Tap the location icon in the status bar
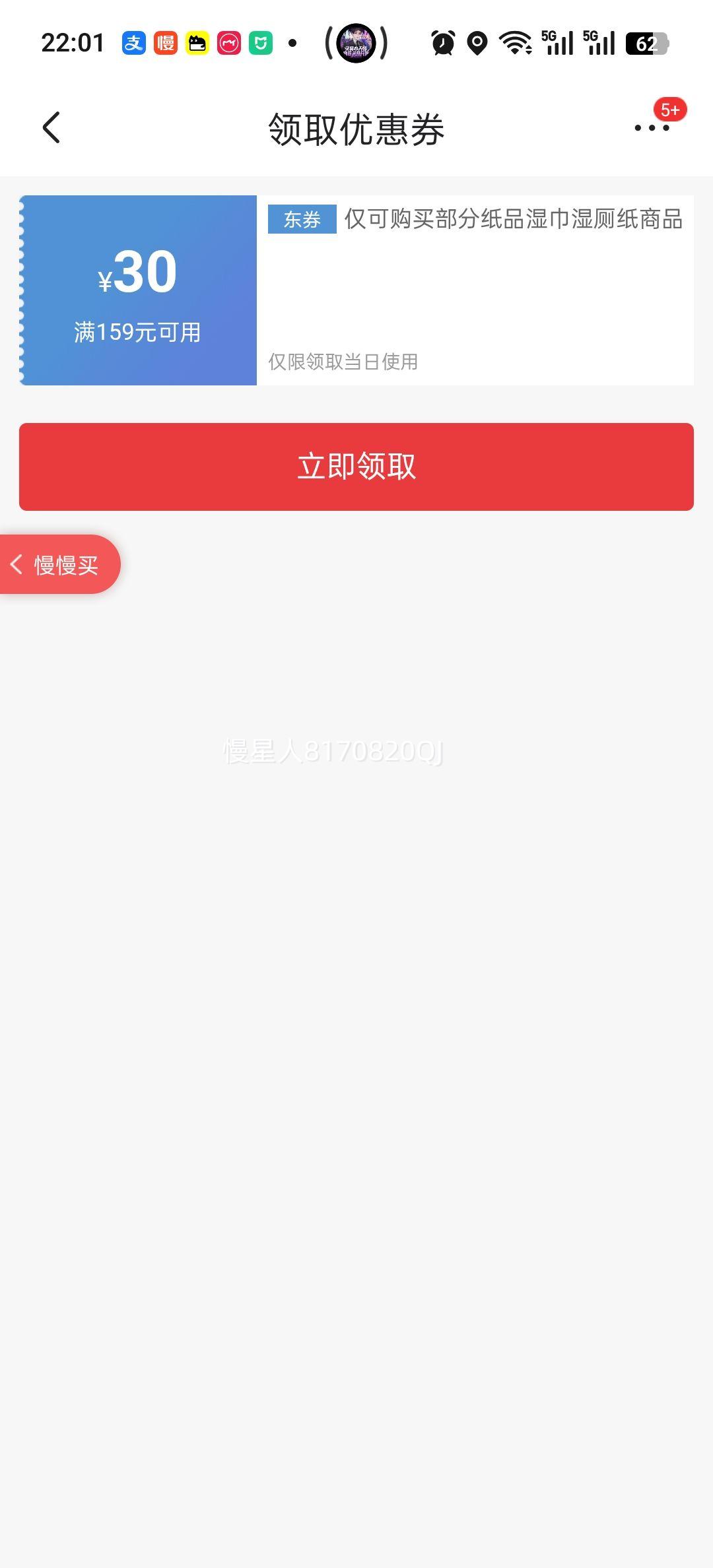 pos(477,44)
